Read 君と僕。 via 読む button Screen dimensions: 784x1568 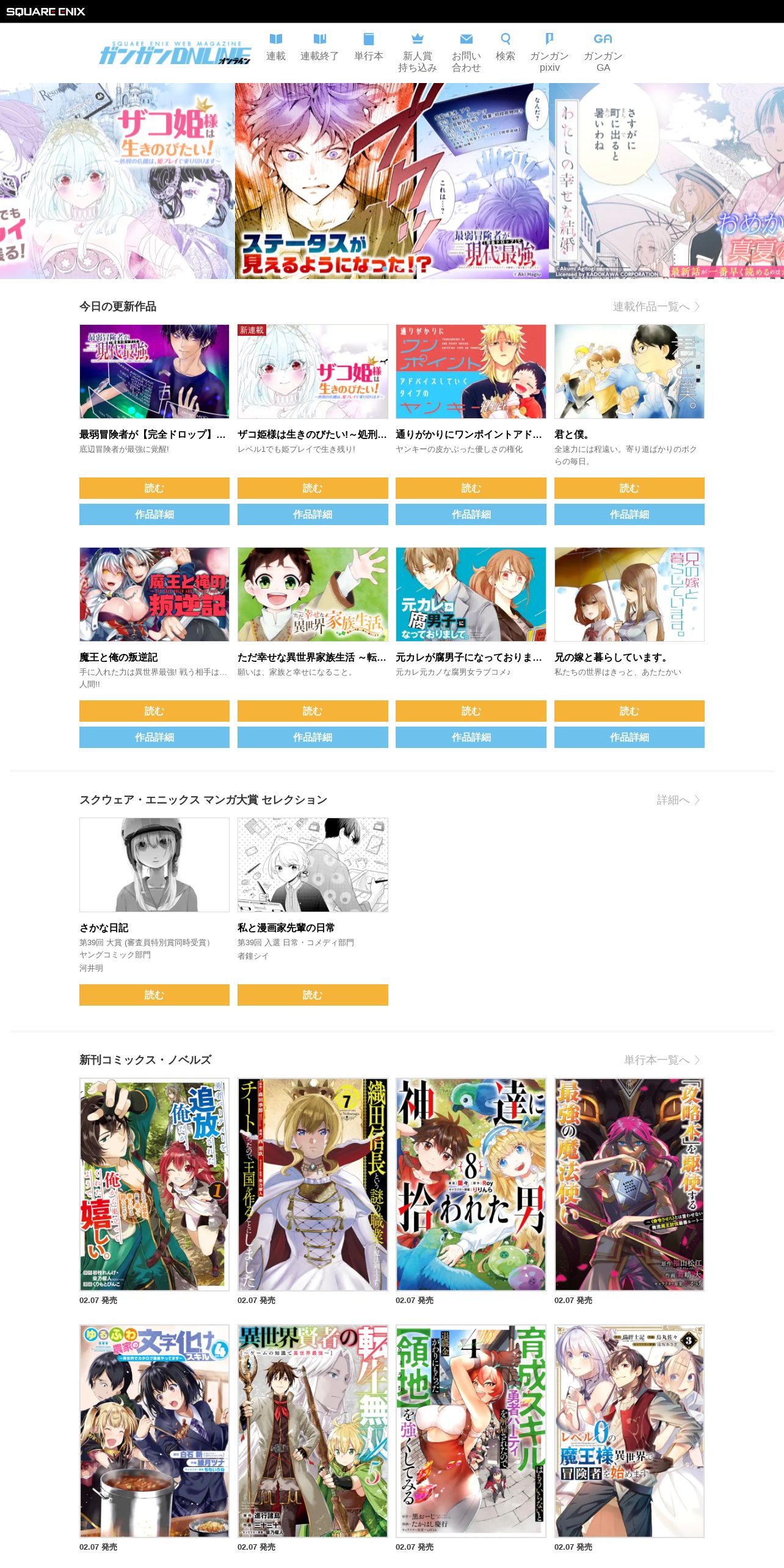pyautogui.click(x=630, y=488)
